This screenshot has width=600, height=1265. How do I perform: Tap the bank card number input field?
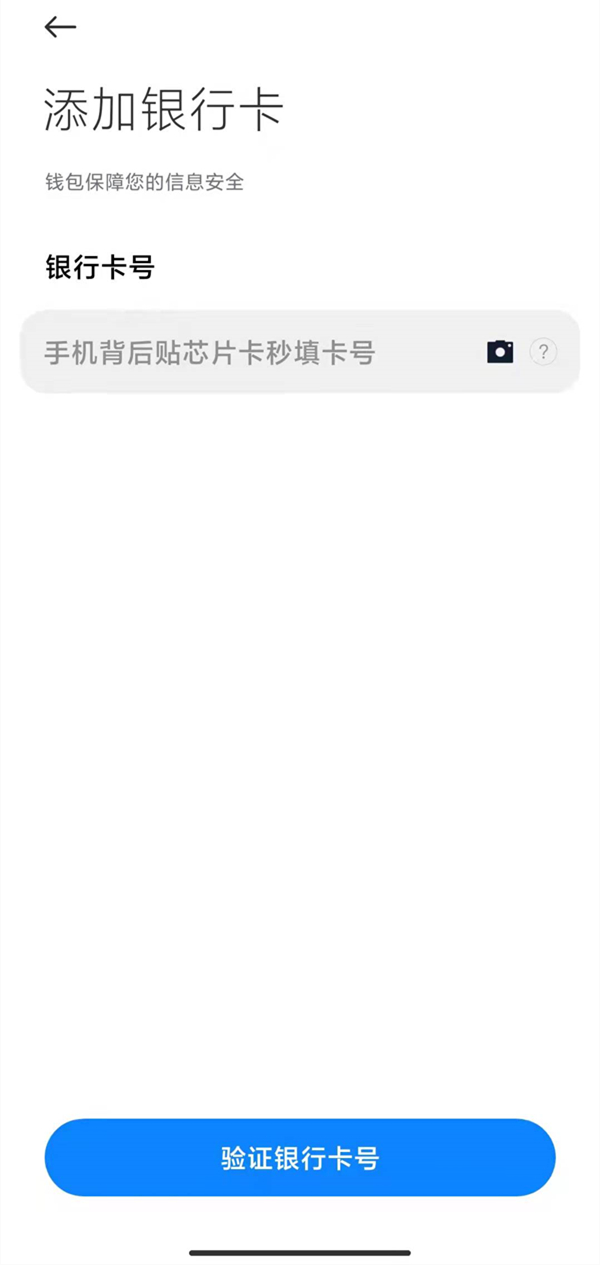(250, 352)
